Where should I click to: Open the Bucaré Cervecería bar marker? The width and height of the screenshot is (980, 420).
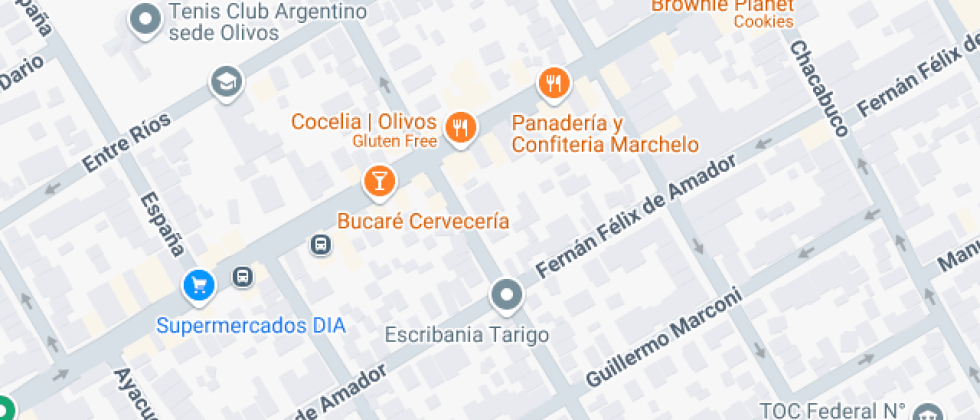point(379,182)
